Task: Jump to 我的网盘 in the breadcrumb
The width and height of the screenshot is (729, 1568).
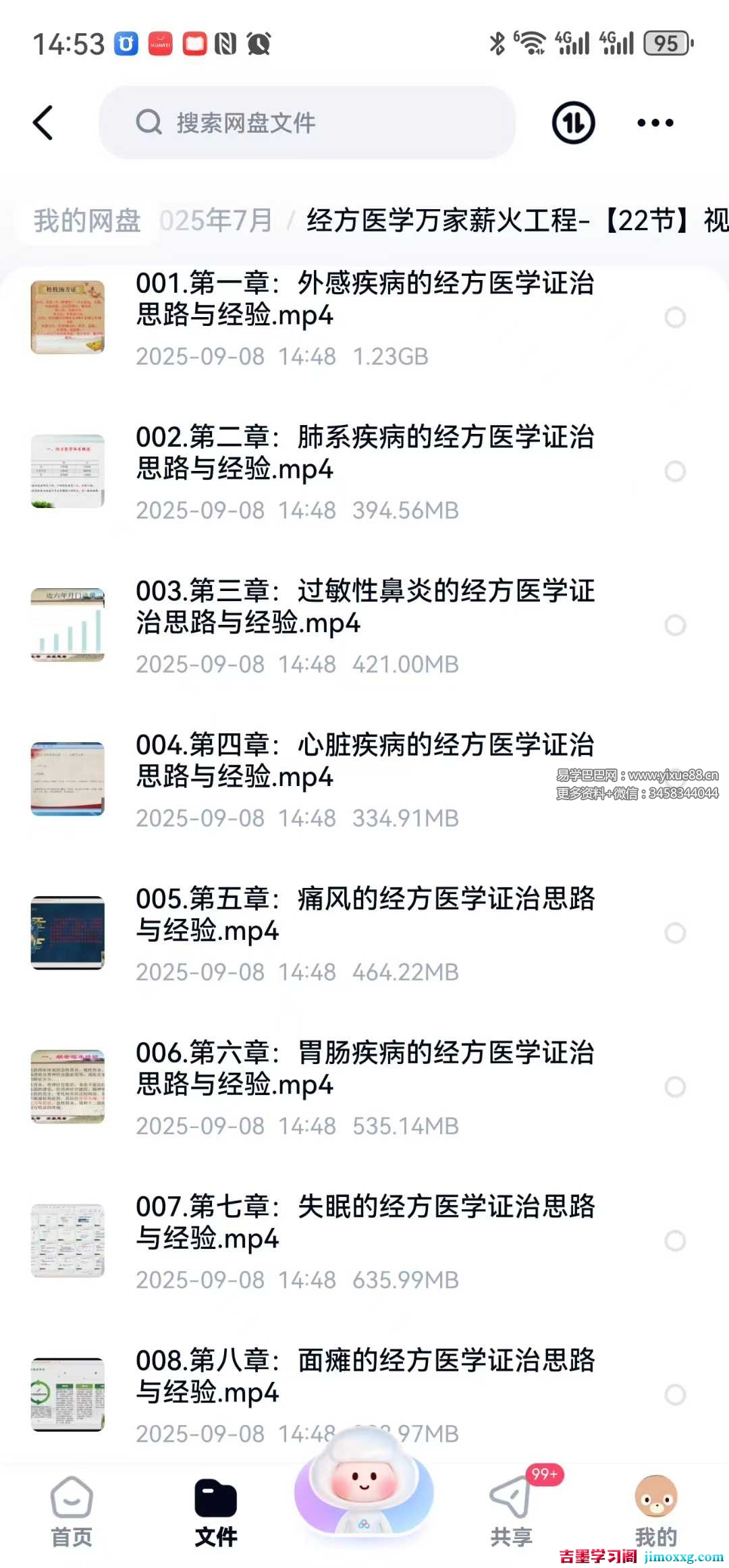Action: (x=87, y=221)
